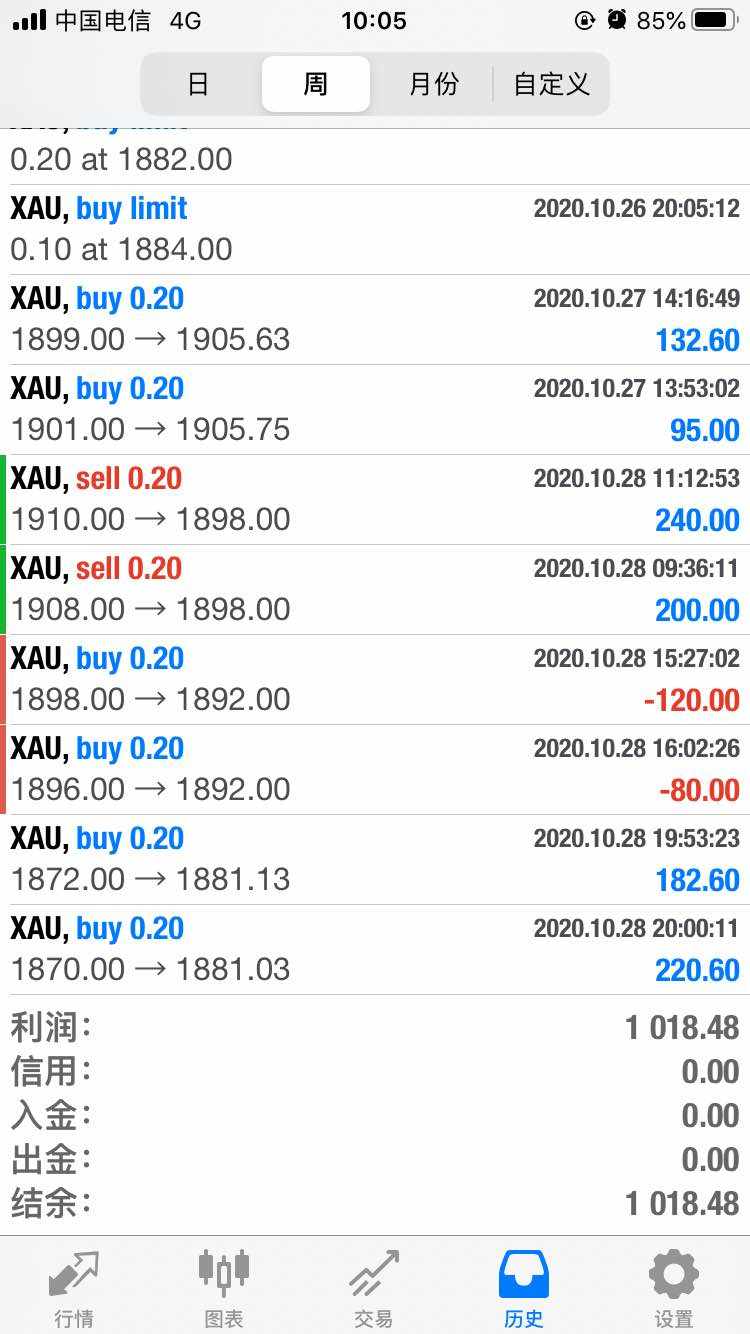Expand the sell trade with profit 240.00
This screenshot has width=750, height=1334.
point(375,500)
